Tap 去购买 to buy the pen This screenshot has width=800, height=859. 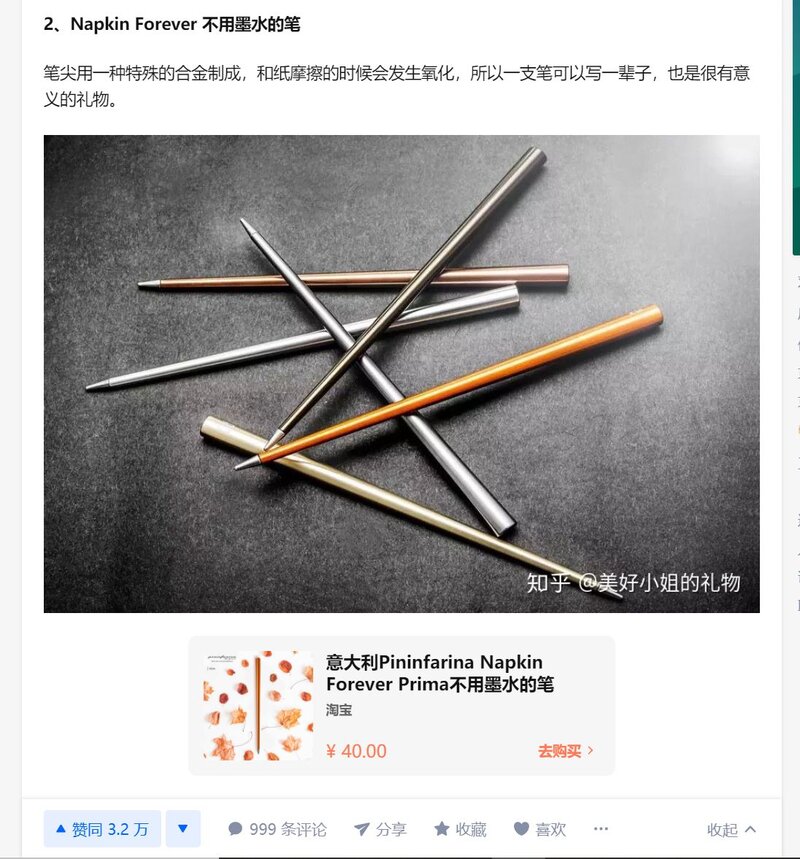click(566, 750)
